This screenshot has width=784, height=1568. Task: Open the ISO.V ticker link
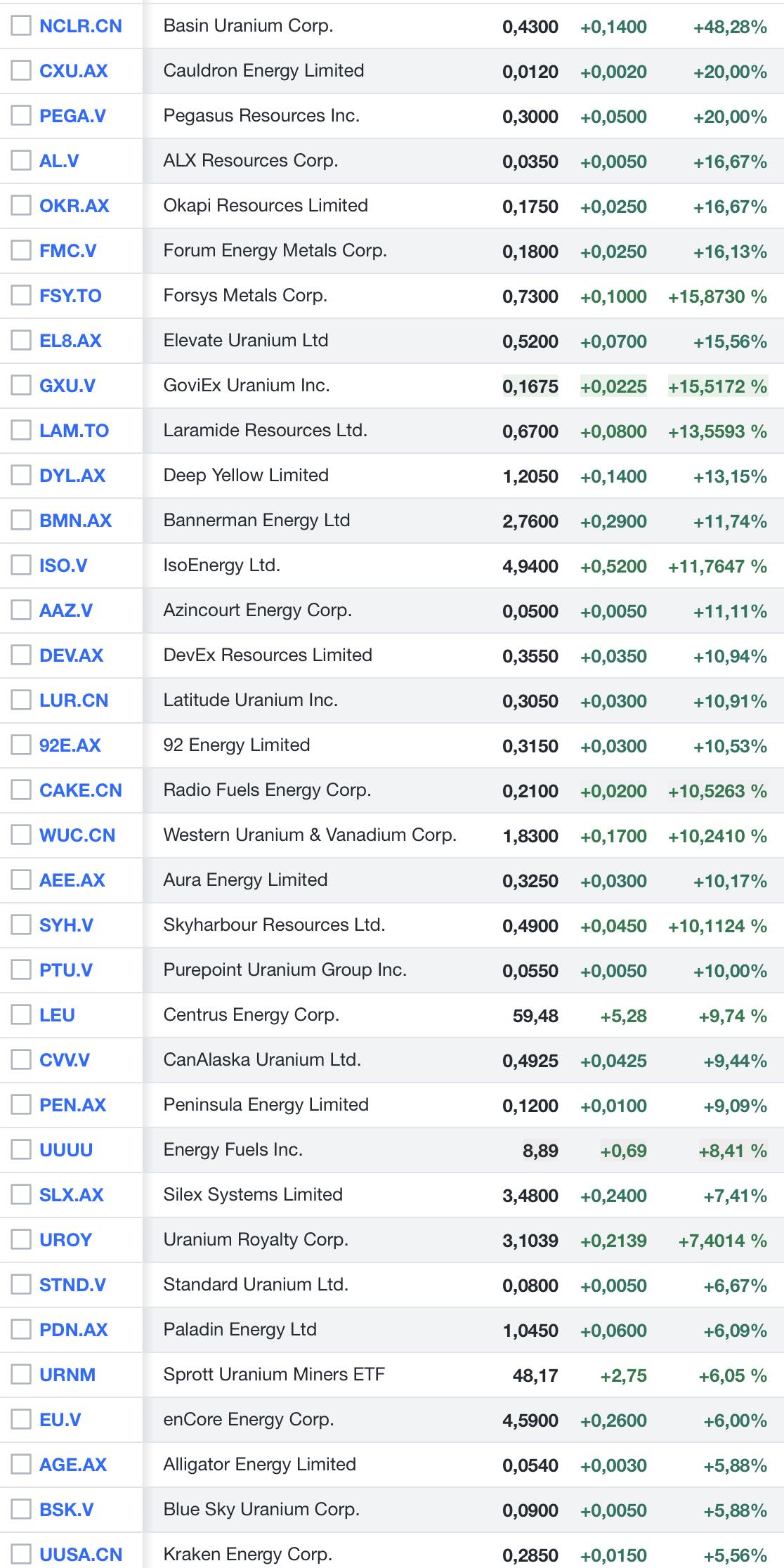pos(63,566)
